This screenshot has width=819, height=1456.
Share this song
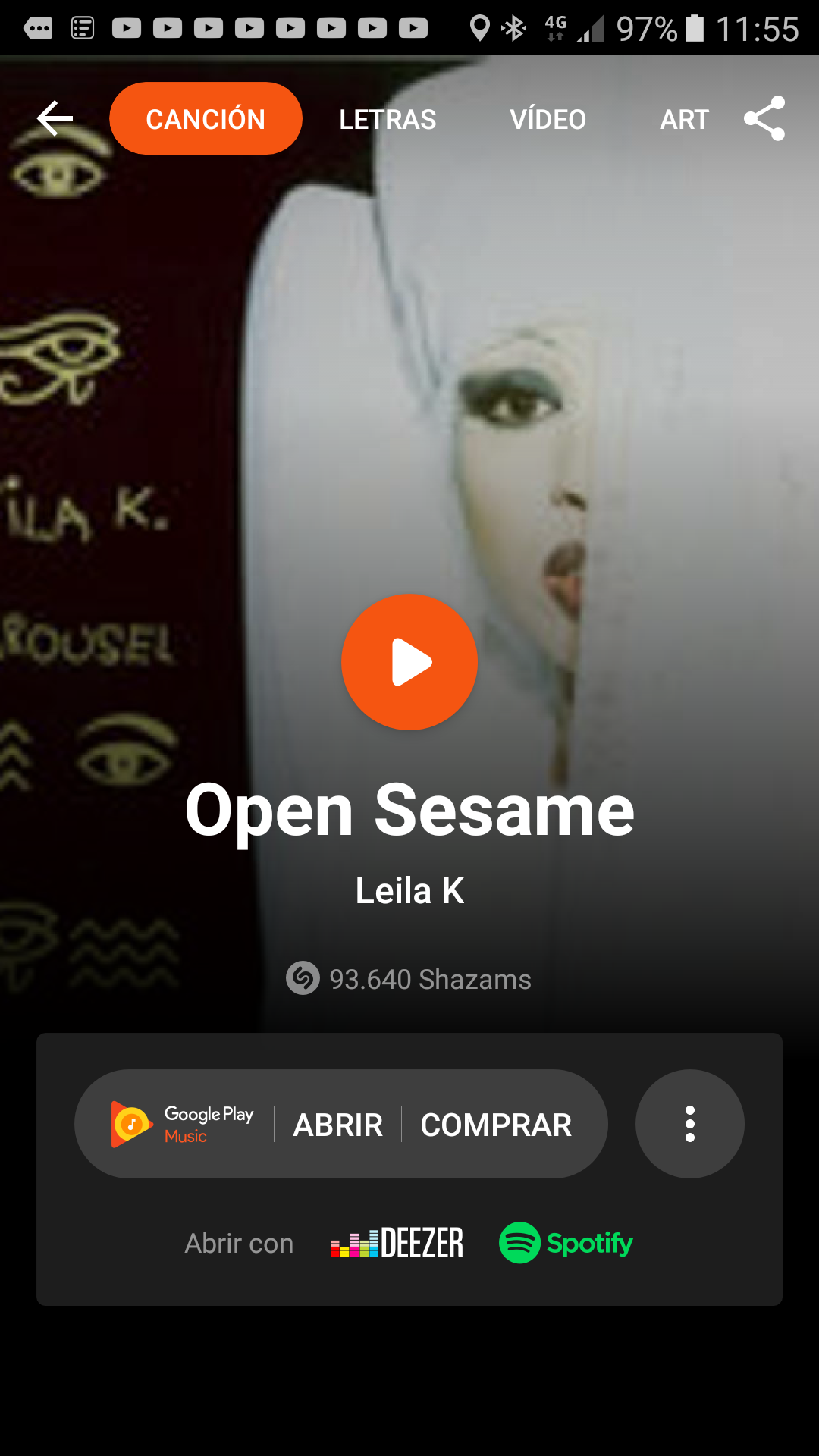(x=764, y=118)
